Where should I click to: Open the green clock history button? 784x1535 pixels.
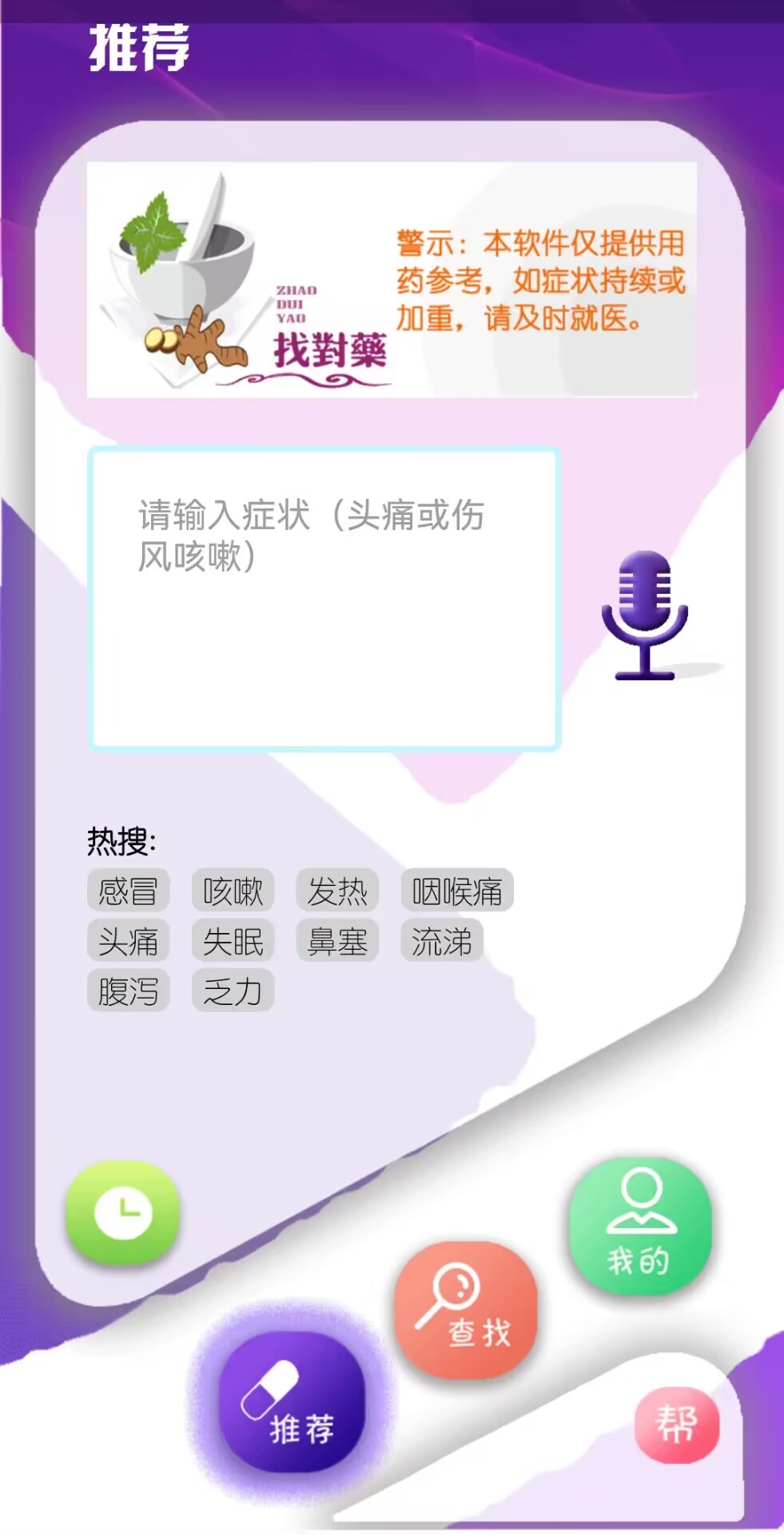(123, 1212)
